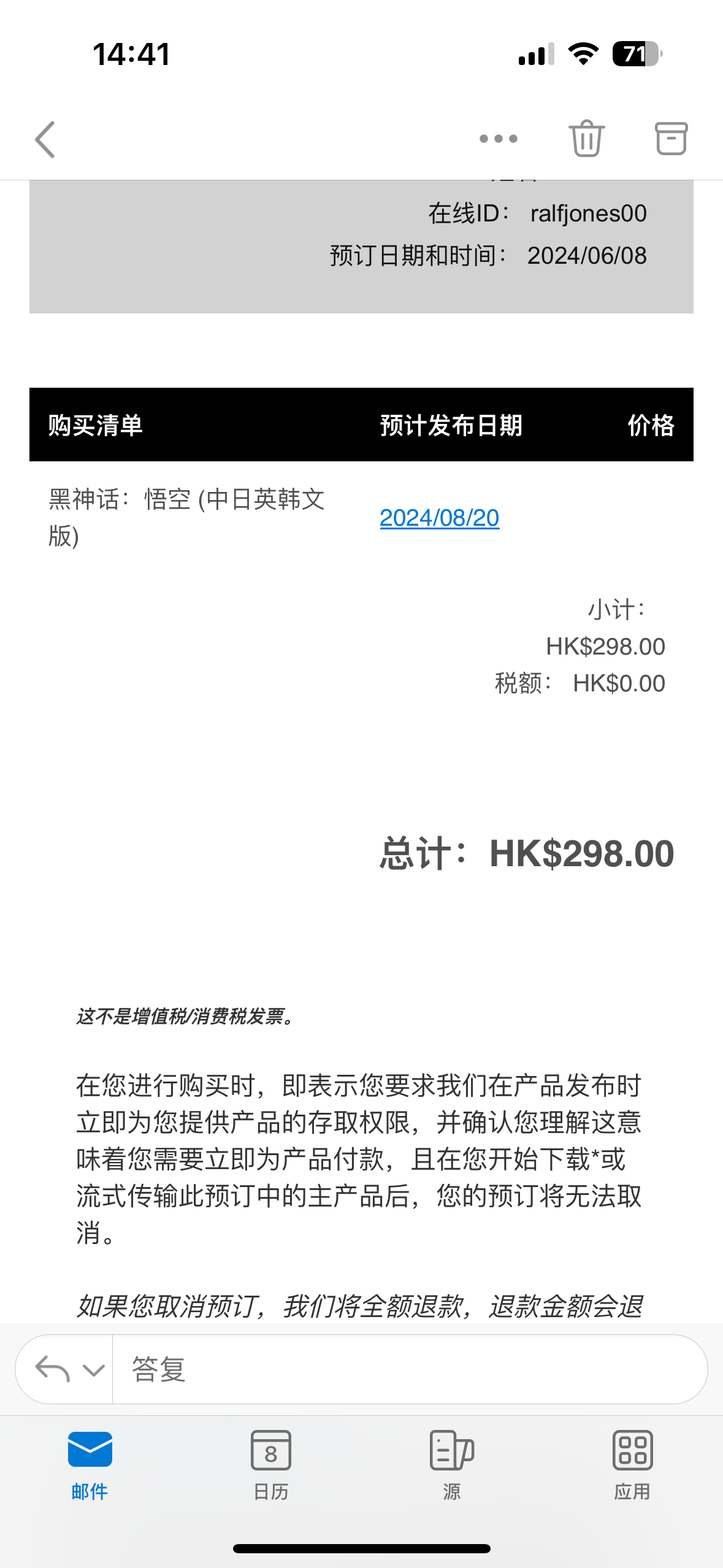Tap the 答复 reply field
This screenshot has height=1568, width=723.
click(x=405, y=1369)
